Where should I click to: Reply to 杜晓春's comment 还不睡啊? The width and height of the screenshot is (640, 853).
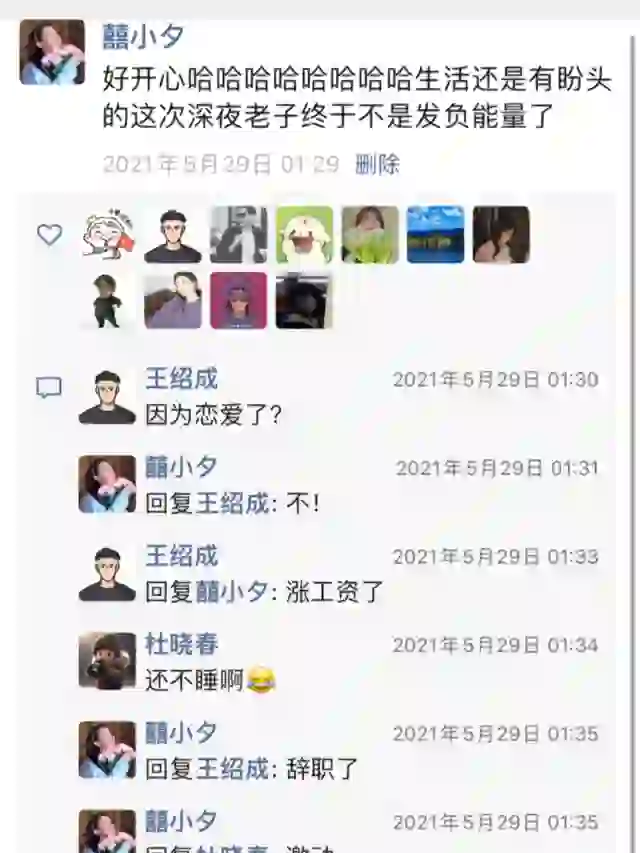(195, 680)
